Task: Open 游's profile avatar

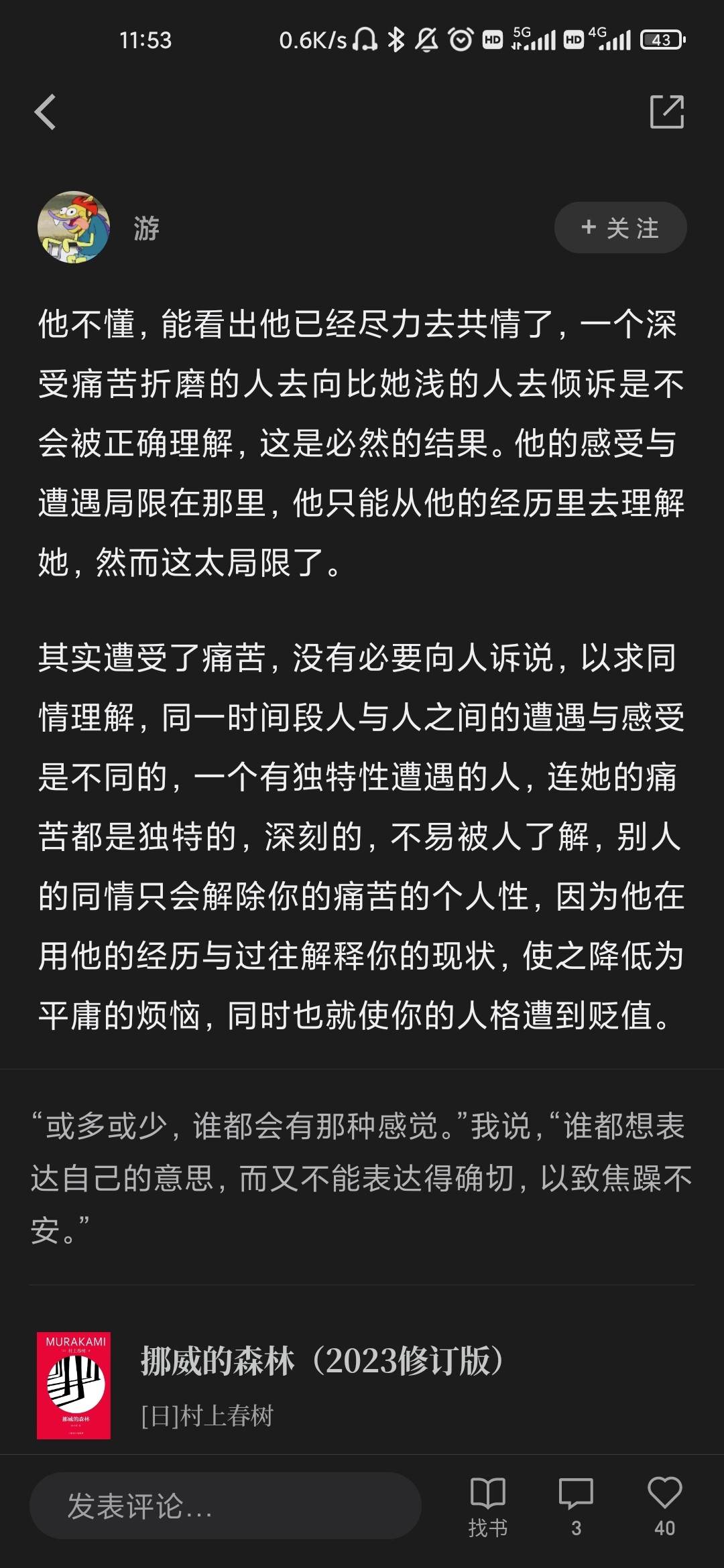Action: [74, 227]
